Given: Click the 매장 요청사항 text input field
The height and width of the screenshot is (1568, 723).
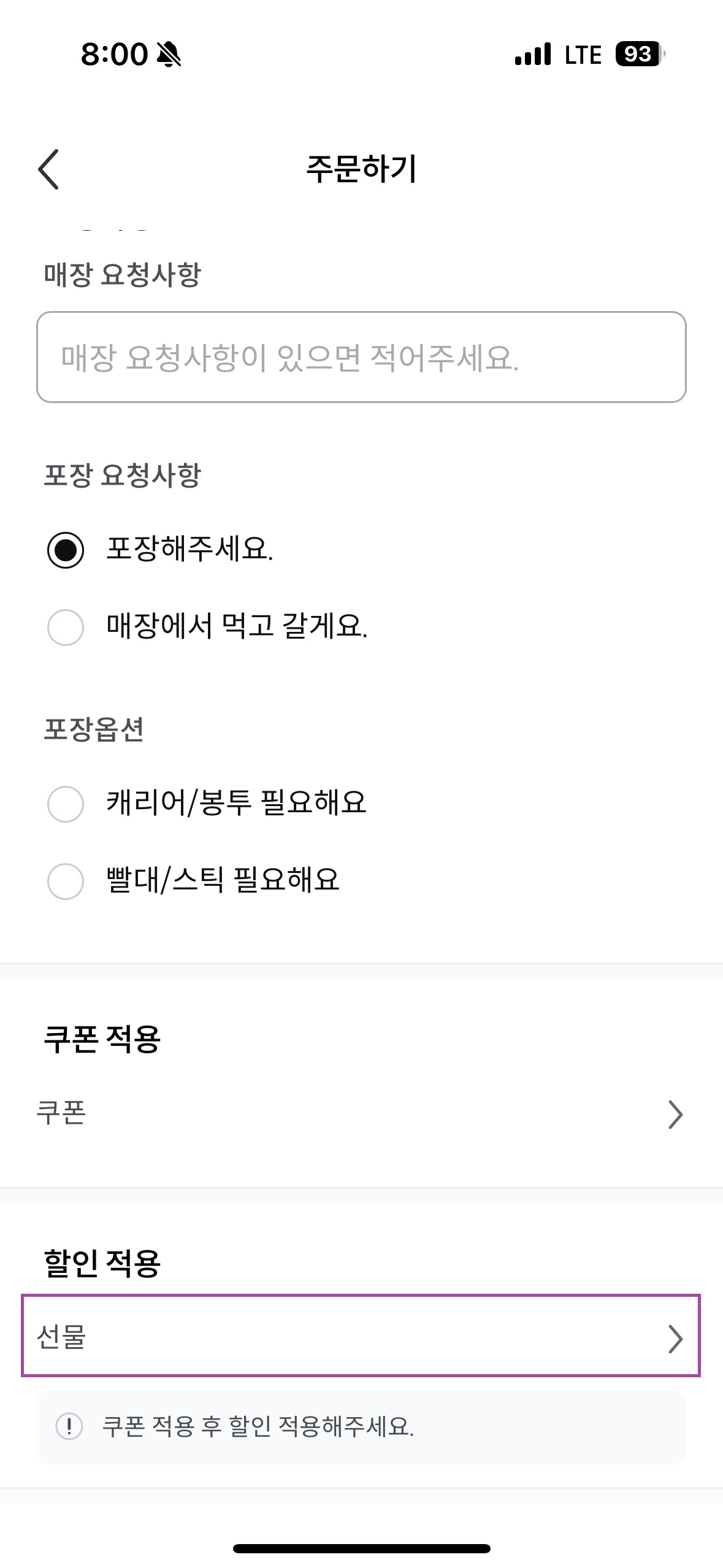Looking at the screenshot, I should pyautogui.click(x=361, y=359).
